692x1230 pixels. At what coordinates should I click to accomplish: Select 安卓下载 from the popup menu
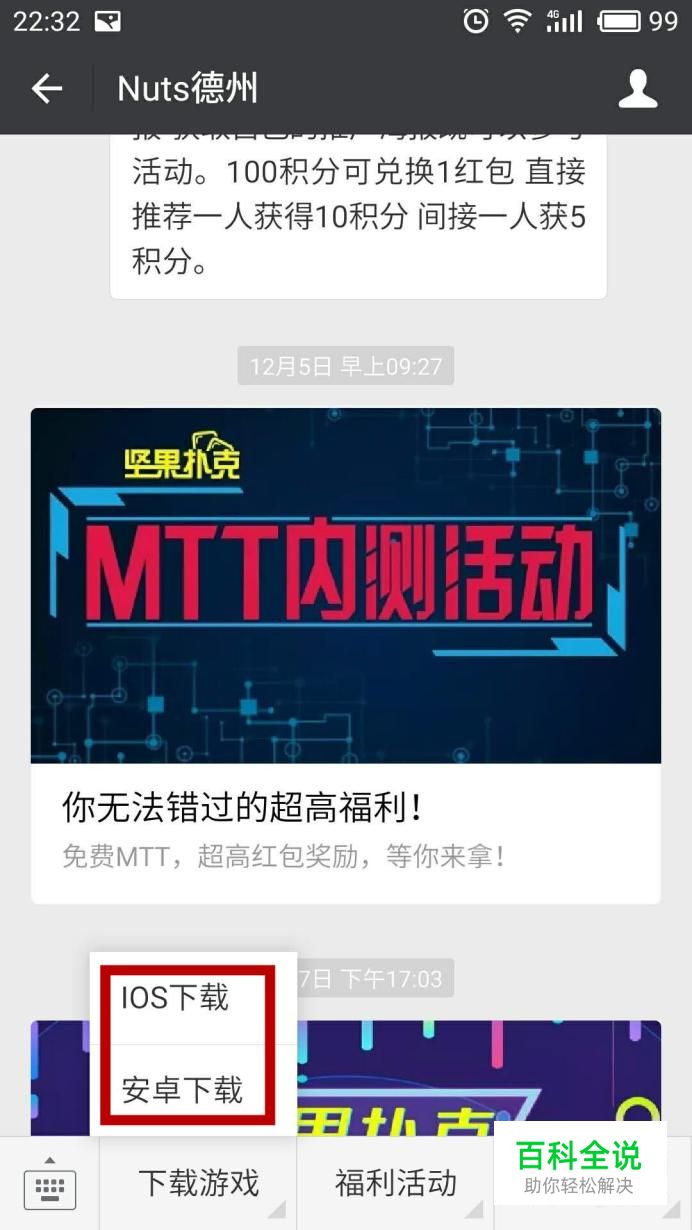click(x=182, y=1089)
